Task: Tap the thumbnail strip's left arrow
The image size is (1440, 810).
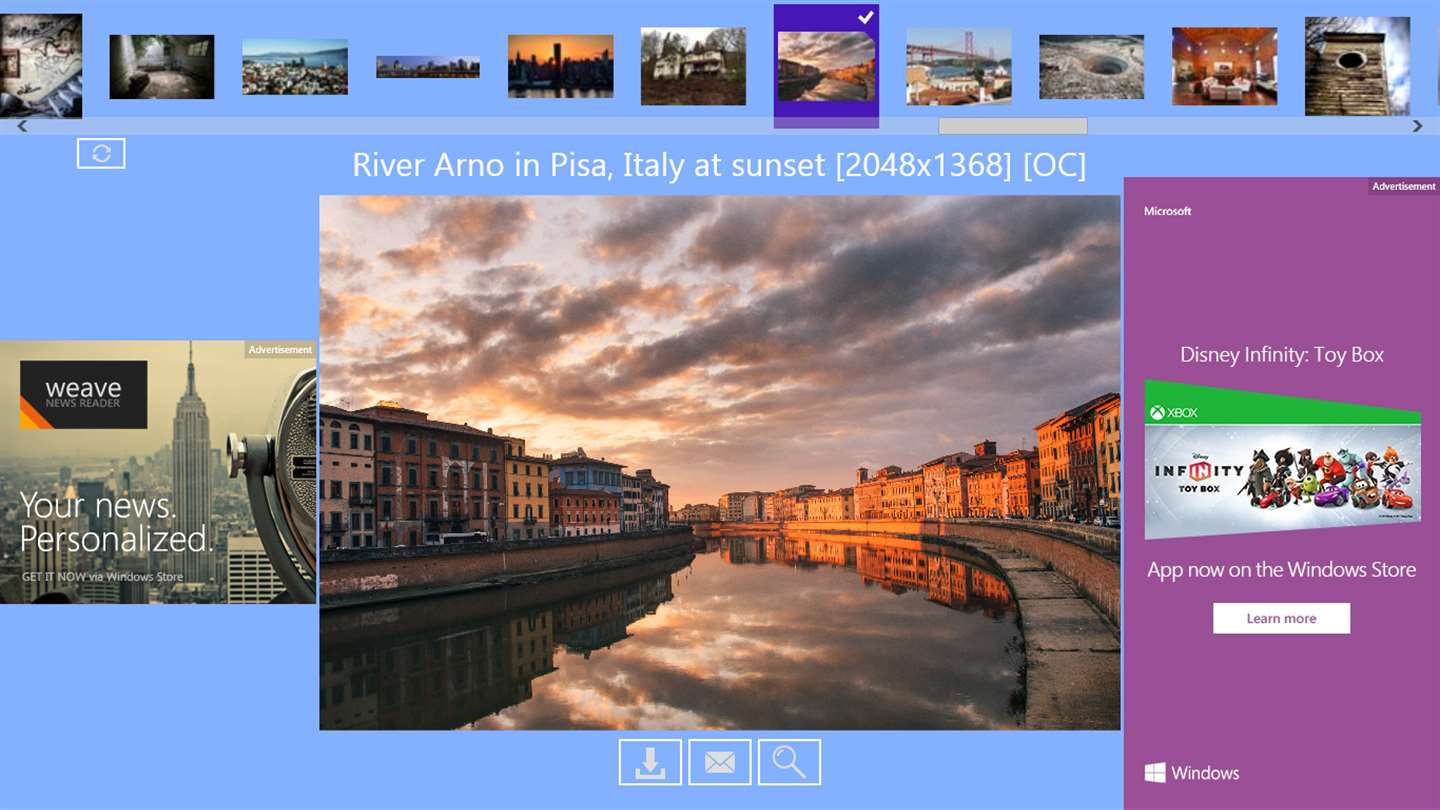Action: (x=22, y=126)
